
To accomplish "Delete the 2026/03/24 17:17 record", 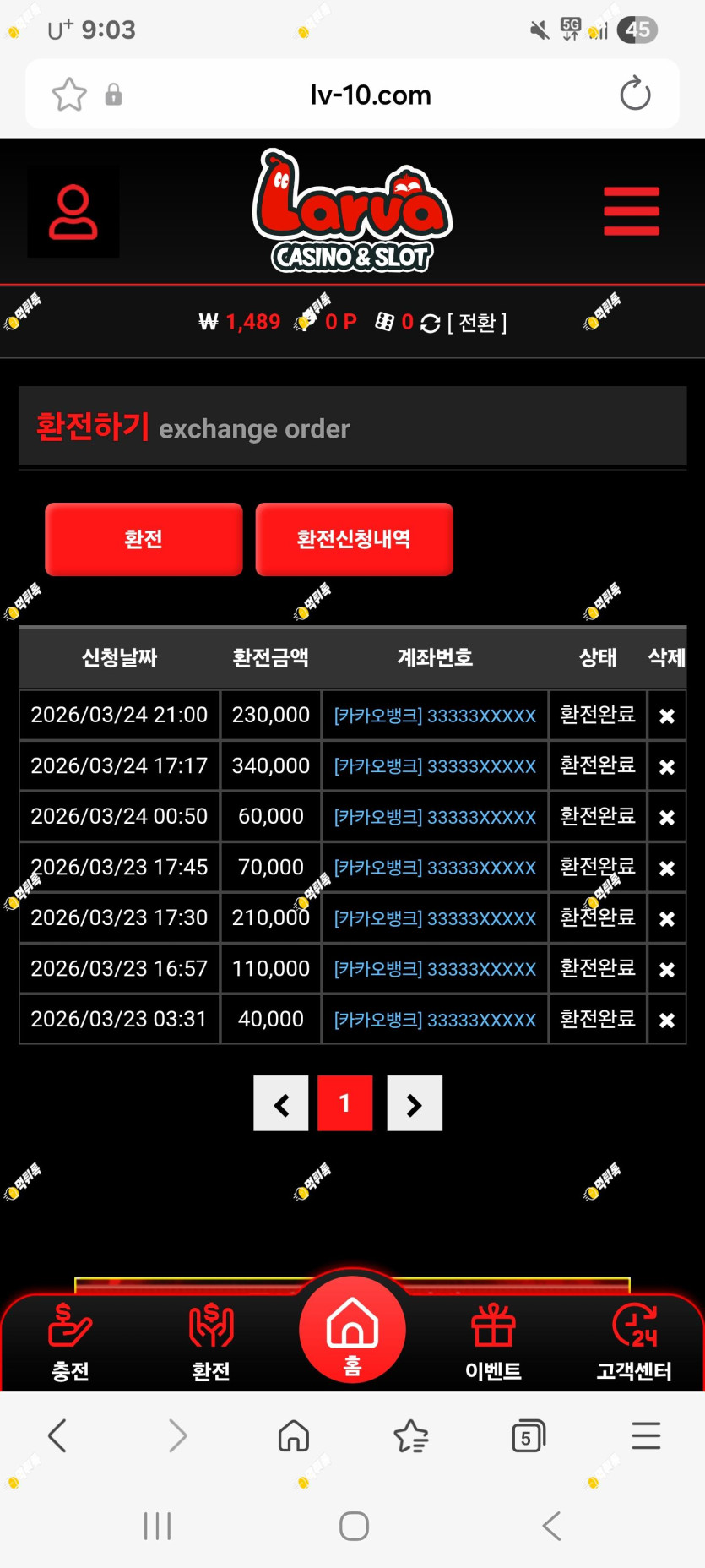I will click(x=667, y=766).
